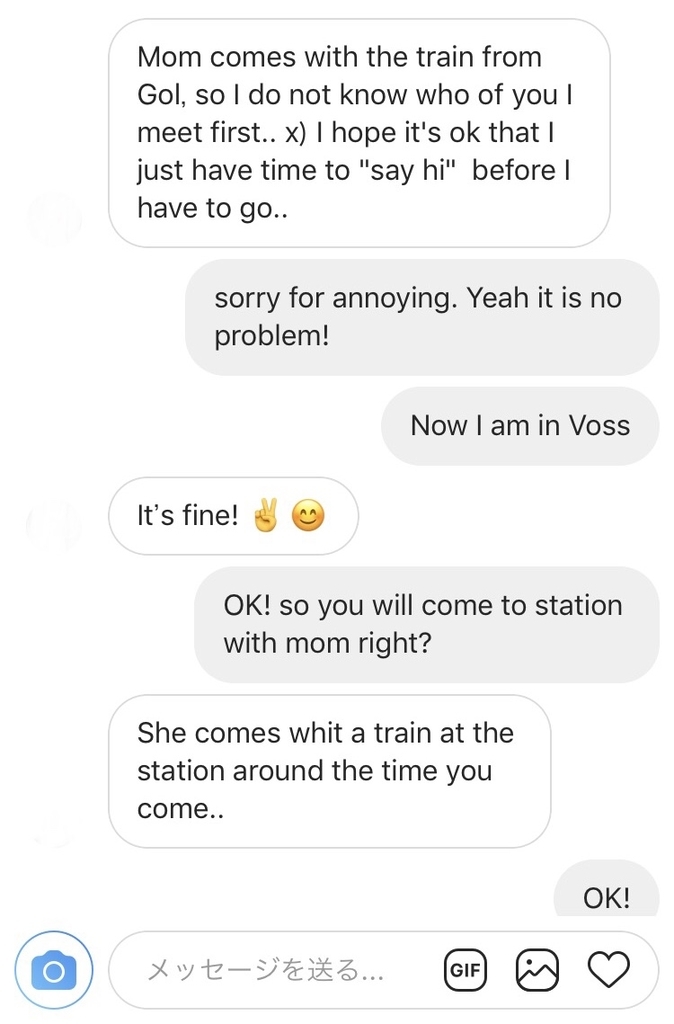Open the photo gallery picker
This screenshot has height=1024, width=674.
coord(536,970)
